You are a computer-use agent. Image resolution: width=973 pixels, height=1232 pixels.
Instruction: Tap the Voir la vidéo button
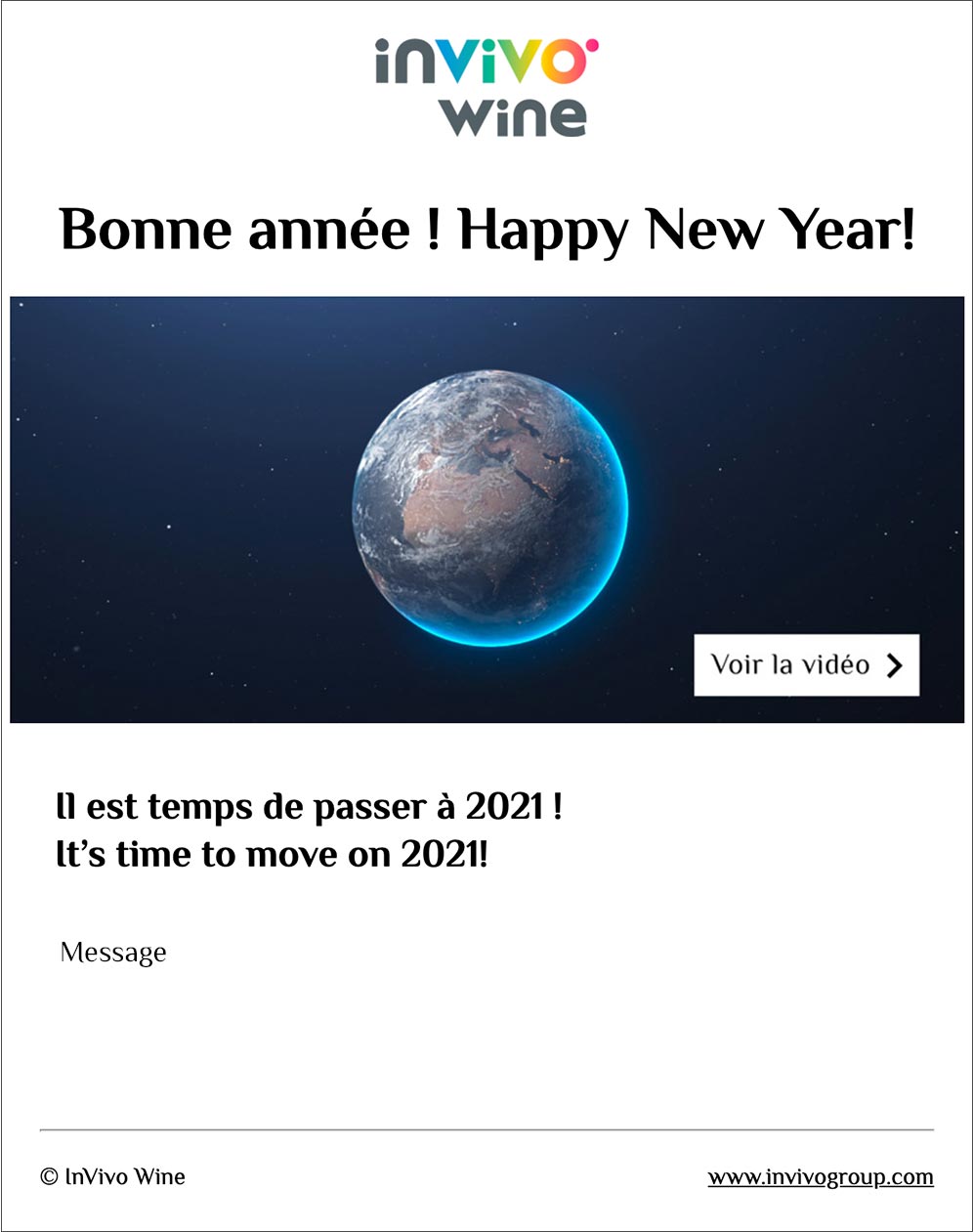[806, 665]
